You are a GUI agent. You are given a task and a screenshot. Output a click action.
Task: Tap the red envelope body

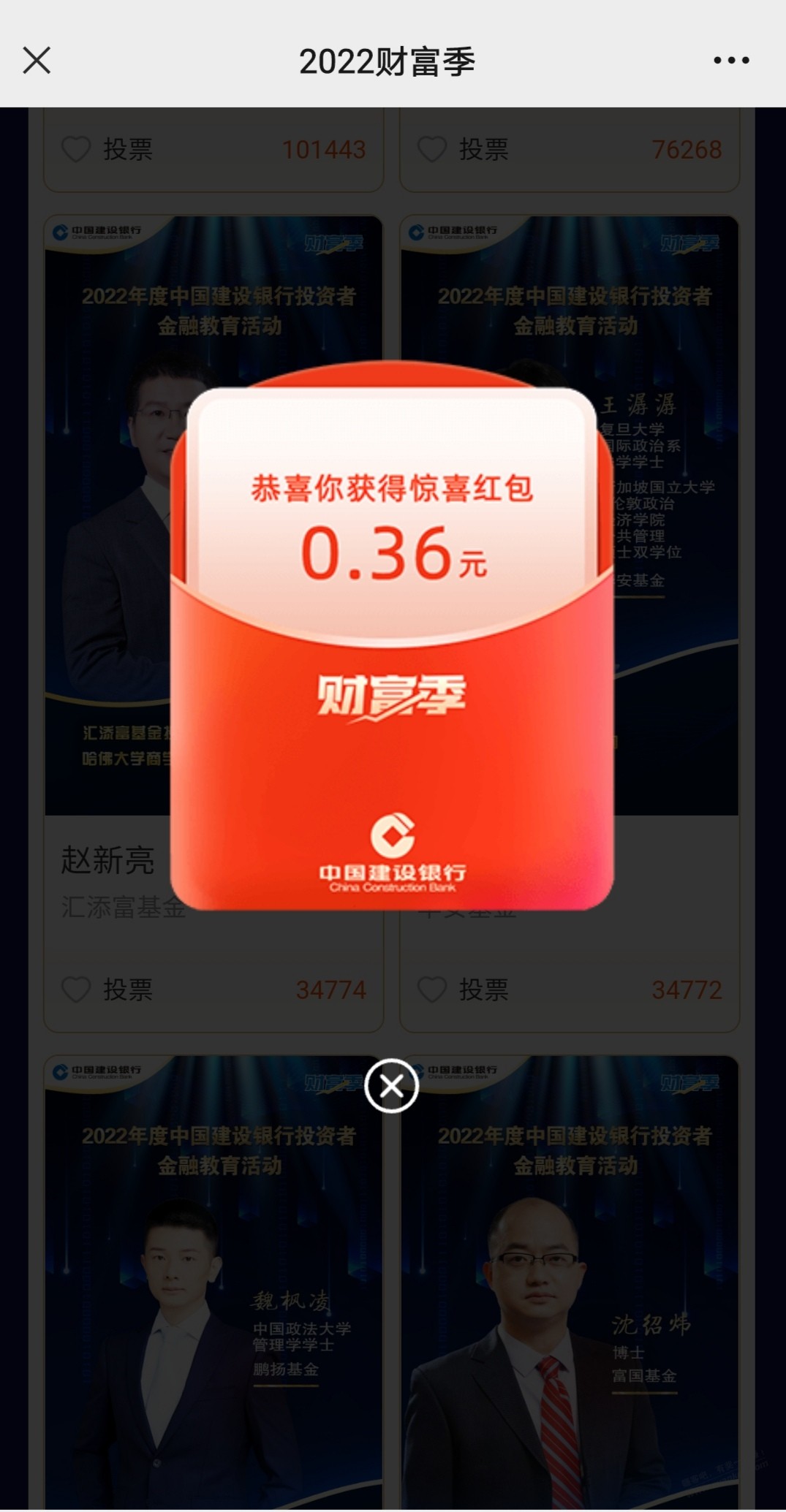393,731
